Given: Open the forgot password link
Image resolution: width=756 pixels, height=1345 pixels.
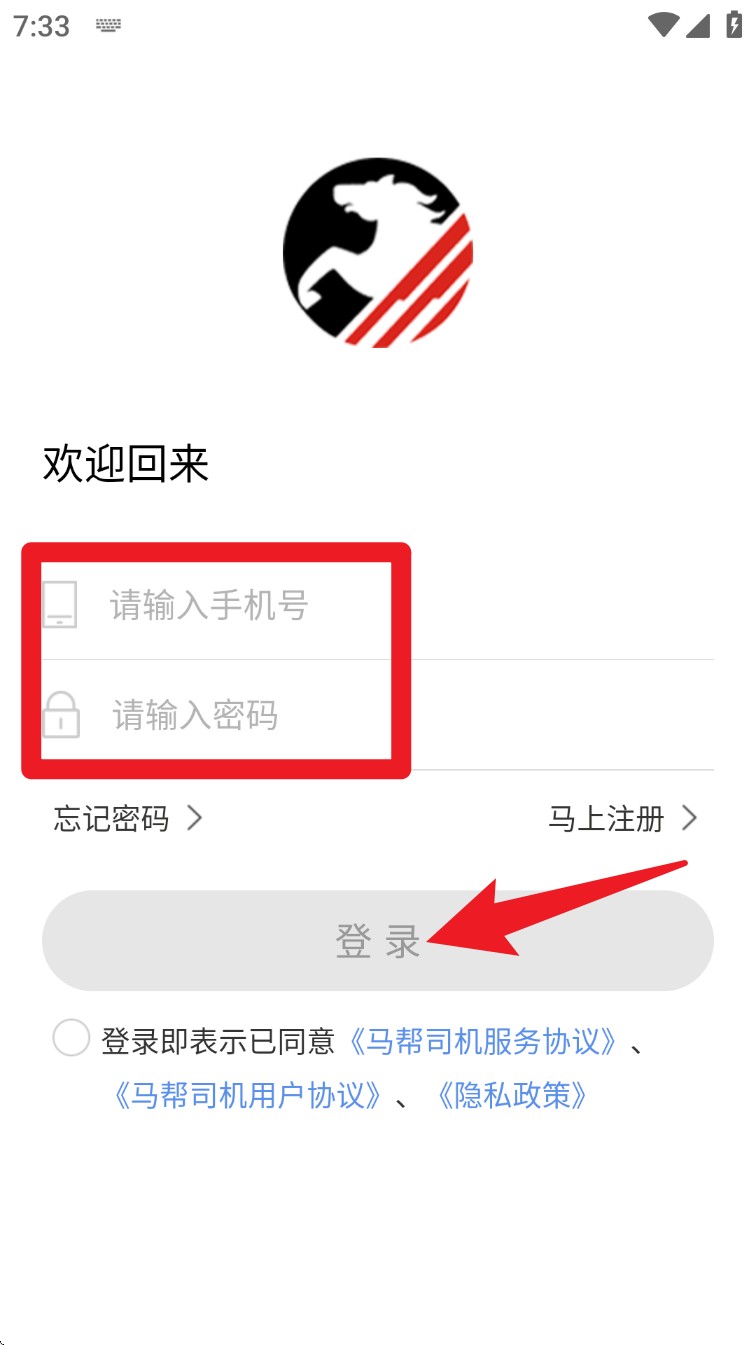Looking at the screenshot, I should tap(128, 819).
